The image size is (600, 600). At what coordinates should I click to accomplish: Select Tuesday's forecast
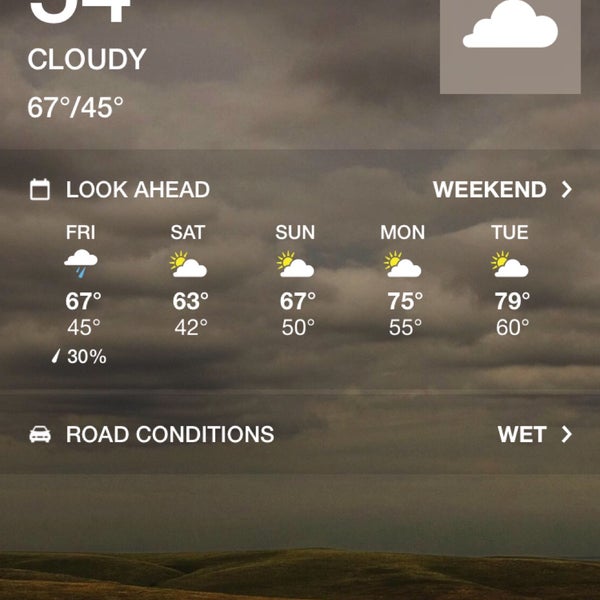(510, 285)
